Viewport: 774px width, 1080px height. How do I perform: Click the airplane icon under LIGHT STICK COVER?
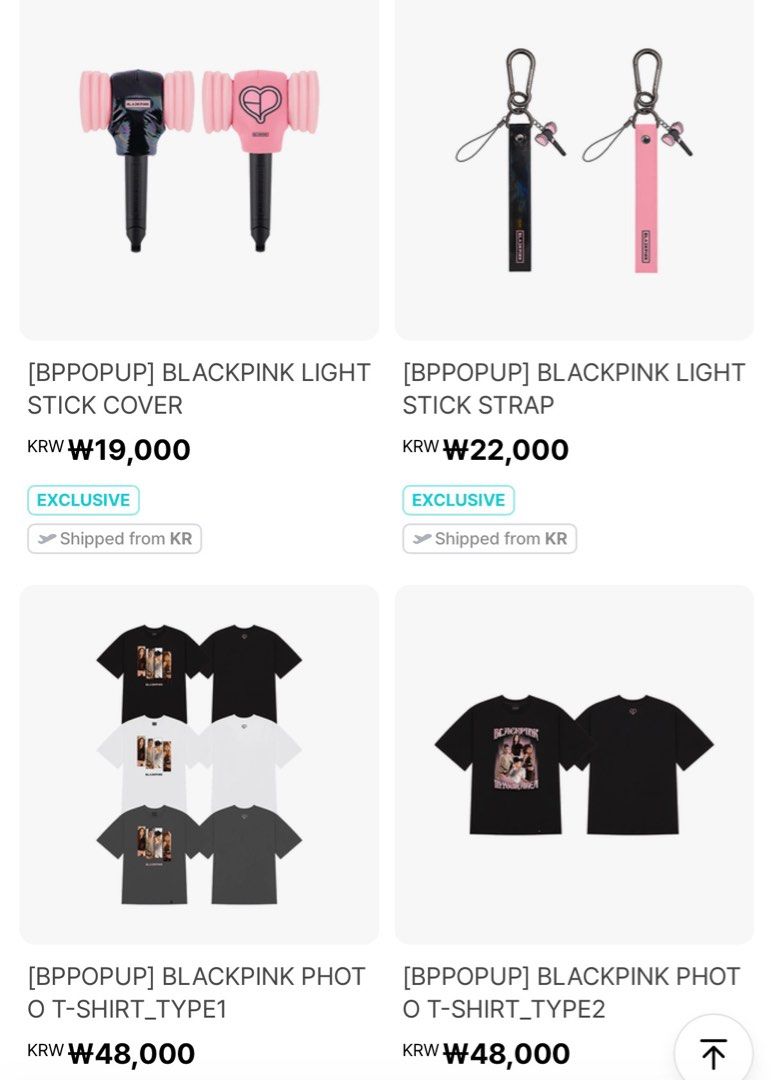coord(43,539)
